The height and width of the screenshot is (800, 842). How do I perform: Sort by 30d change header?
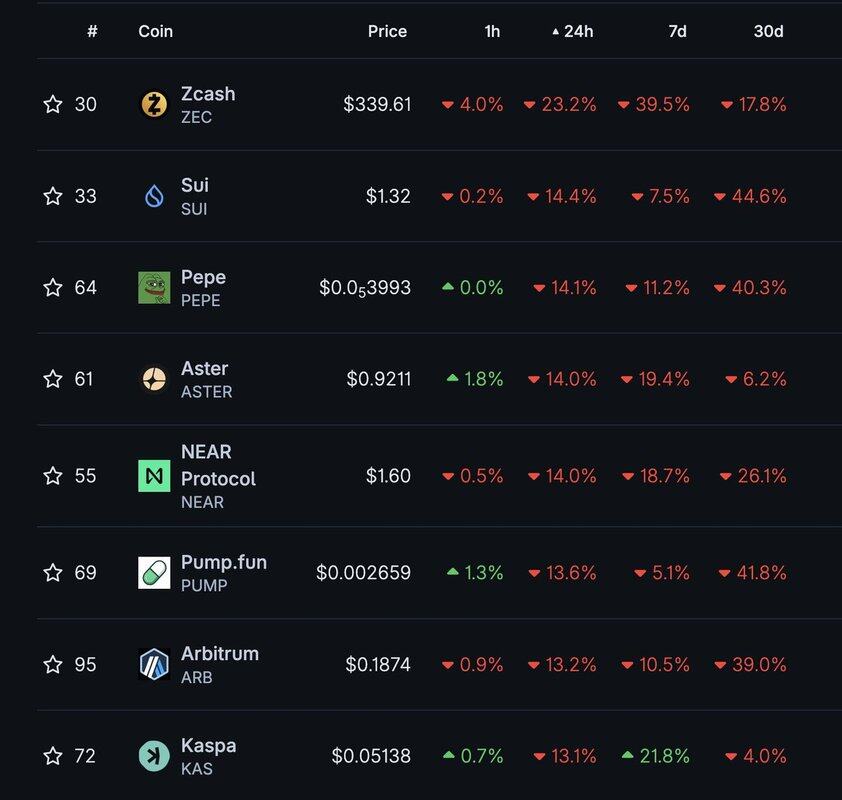[768, 31]
